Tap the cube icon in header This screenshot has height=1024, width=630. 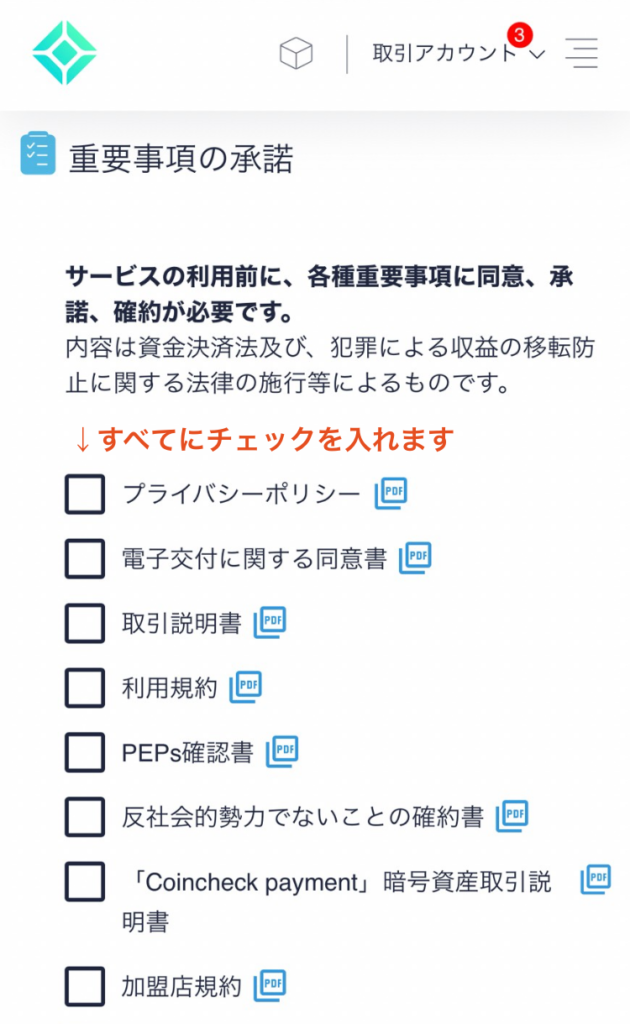pyautogui.click(x=296, y=54)
